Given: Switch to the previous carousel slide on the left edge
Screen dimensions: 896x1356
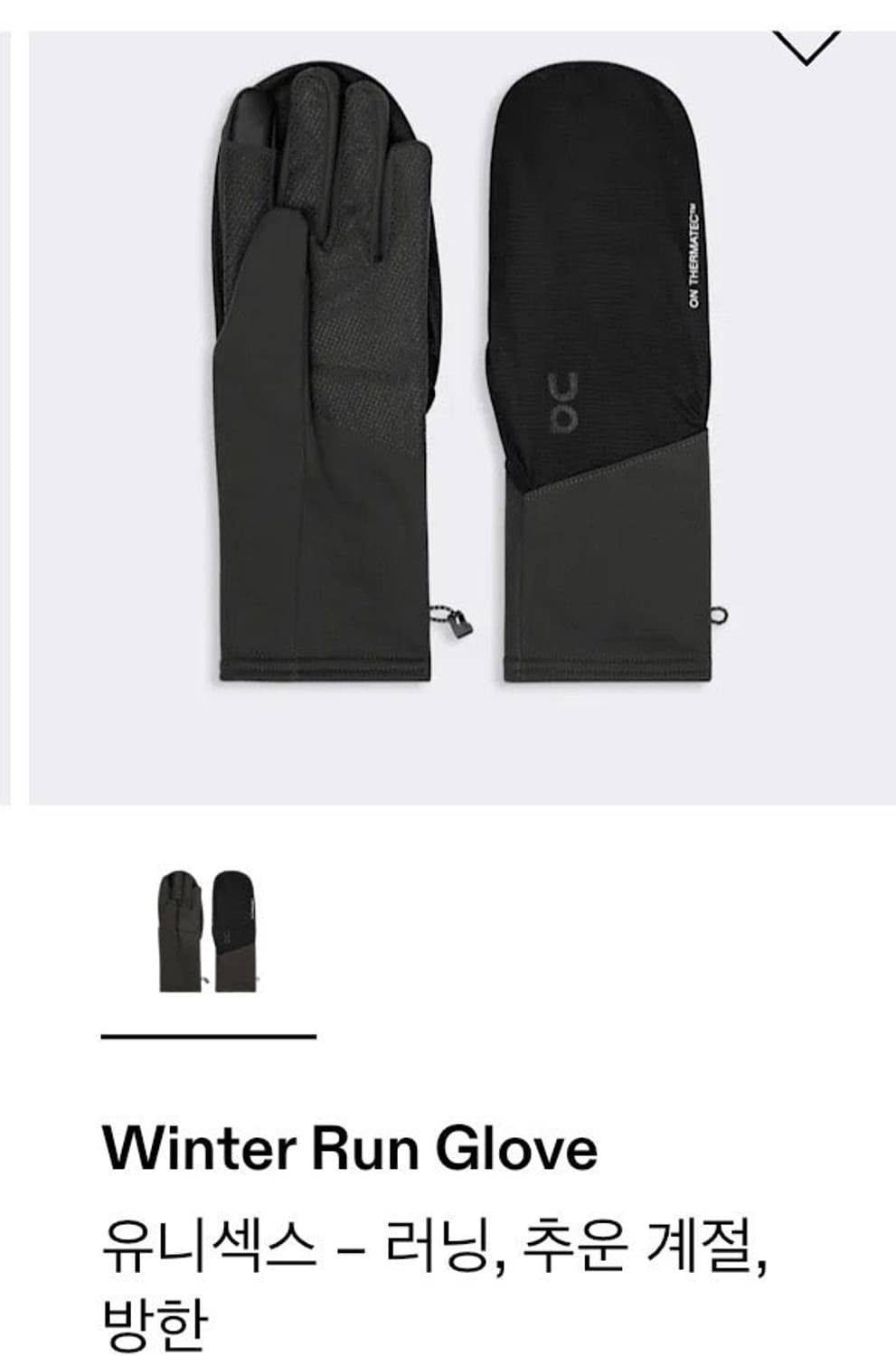Looking at the screenshot, I should (x=9, y=407).
